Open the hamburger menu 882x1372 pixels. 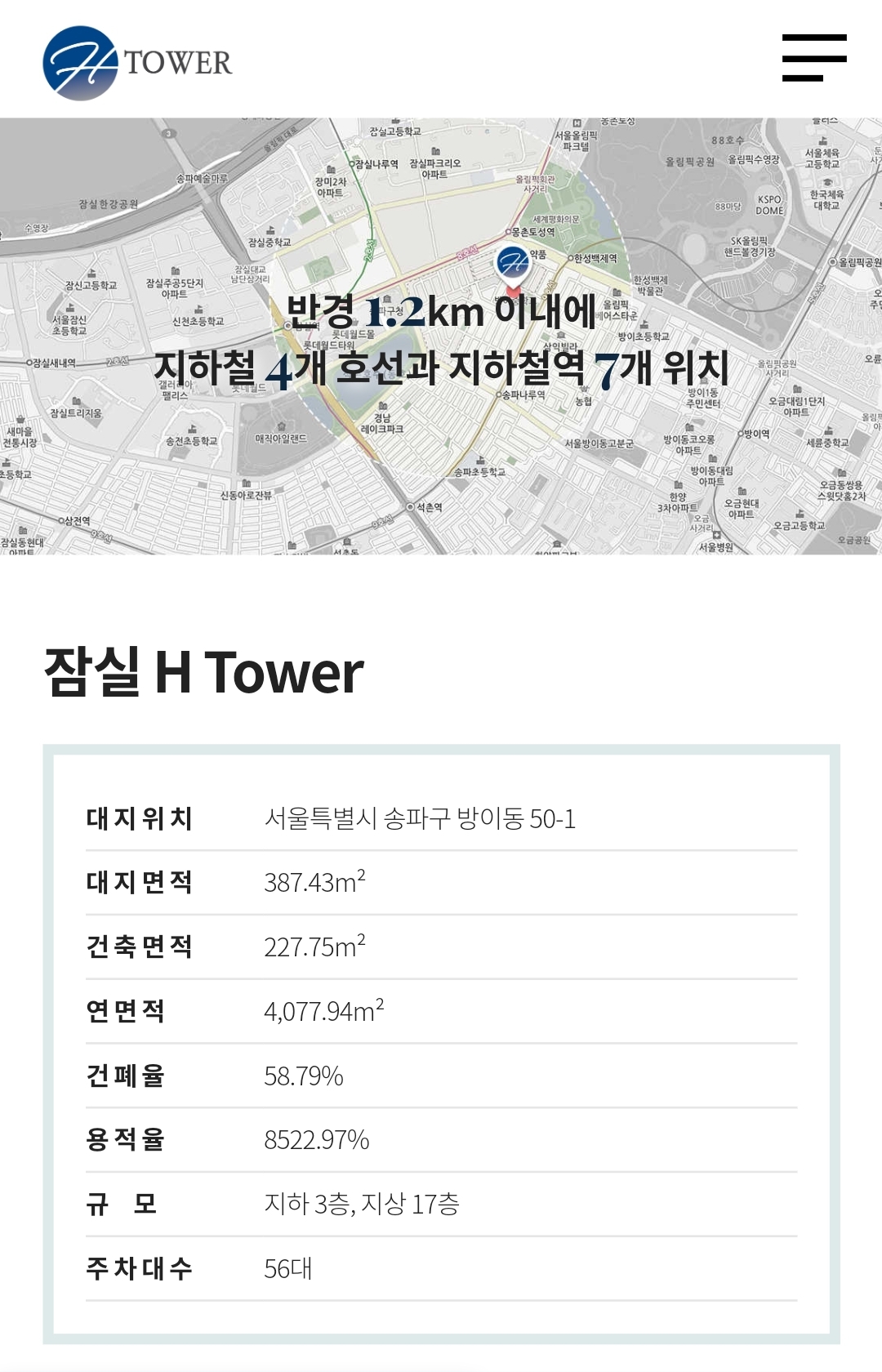[x=813, y=58]
